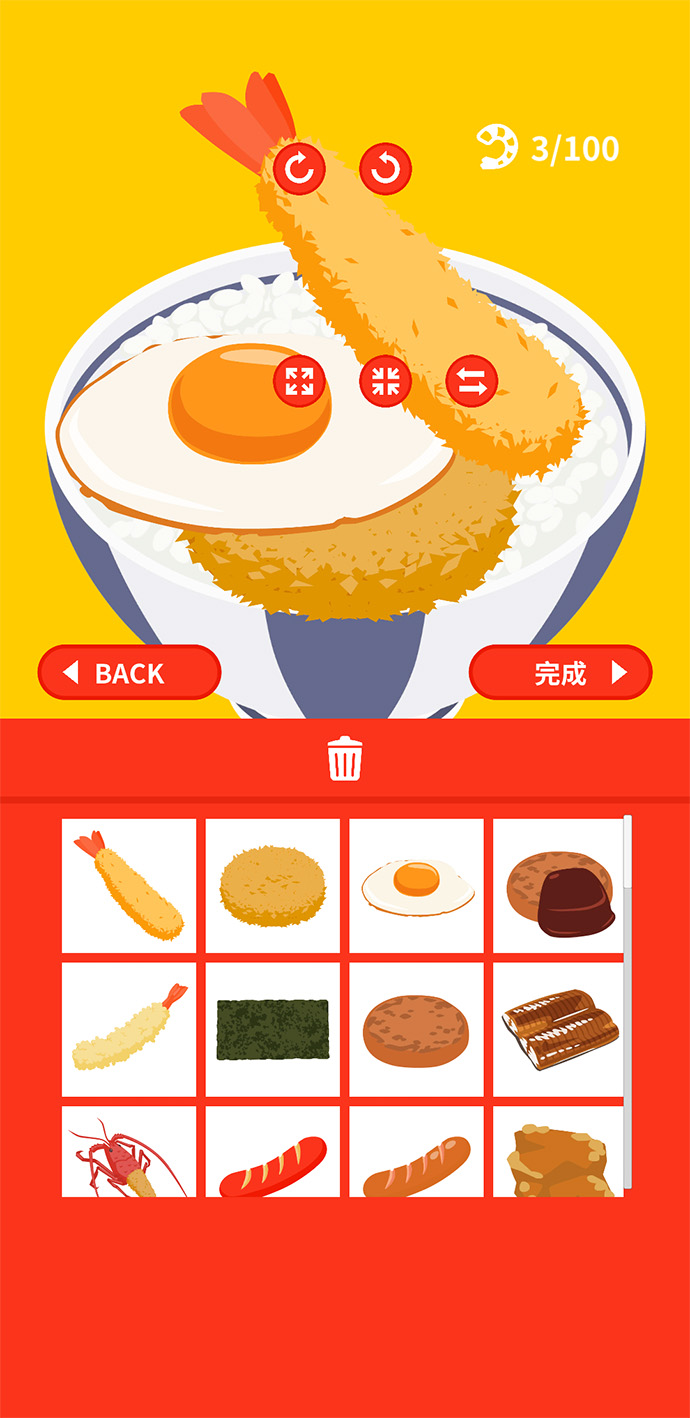Finish the bowl with 完成 button
This screenshot has height=1418, width=690.
pyautogui.click(x=560, y=673)
